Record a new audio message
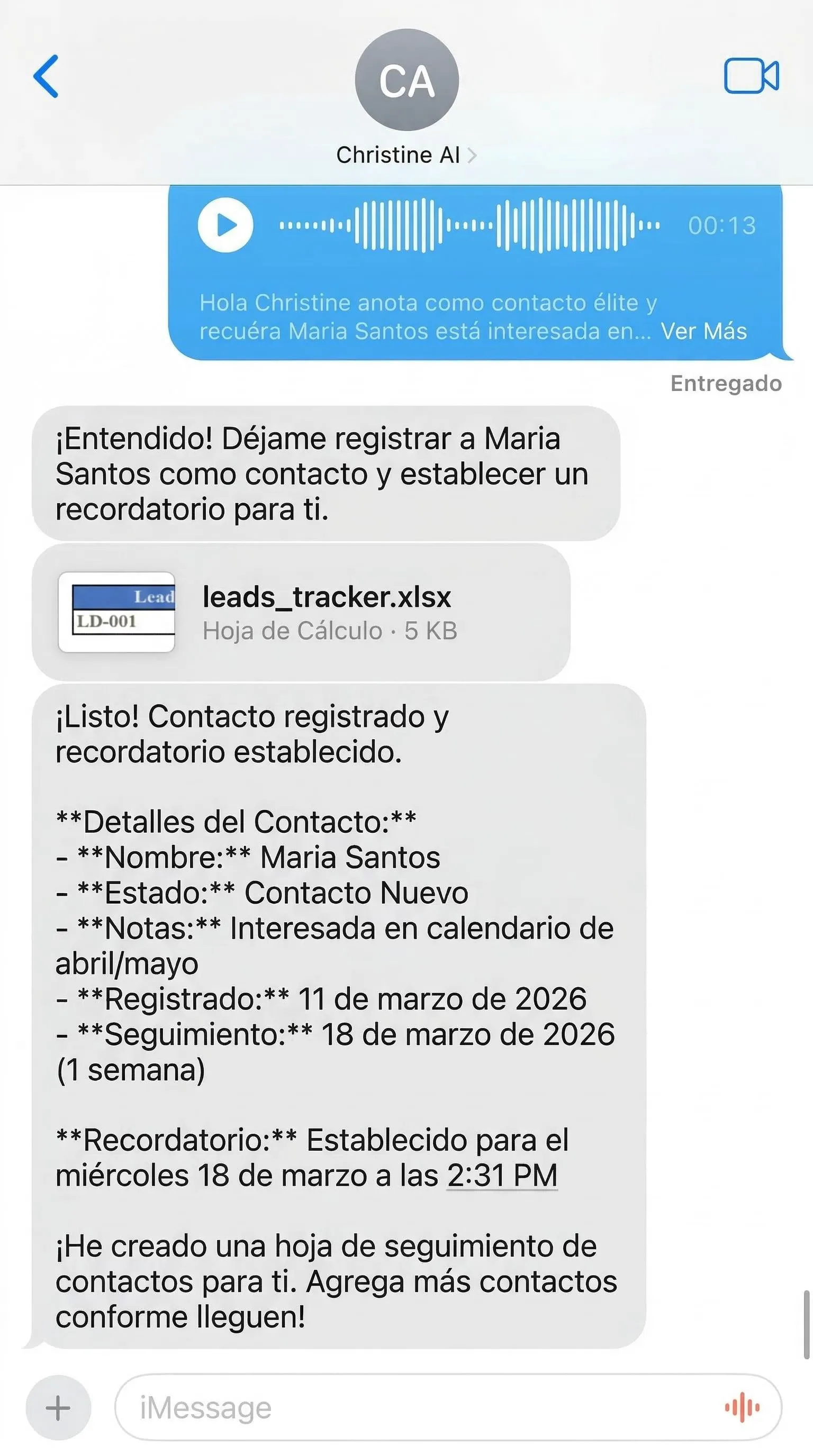The height and width of the screenshot is (1456, 813). (x=742, y=1407)
